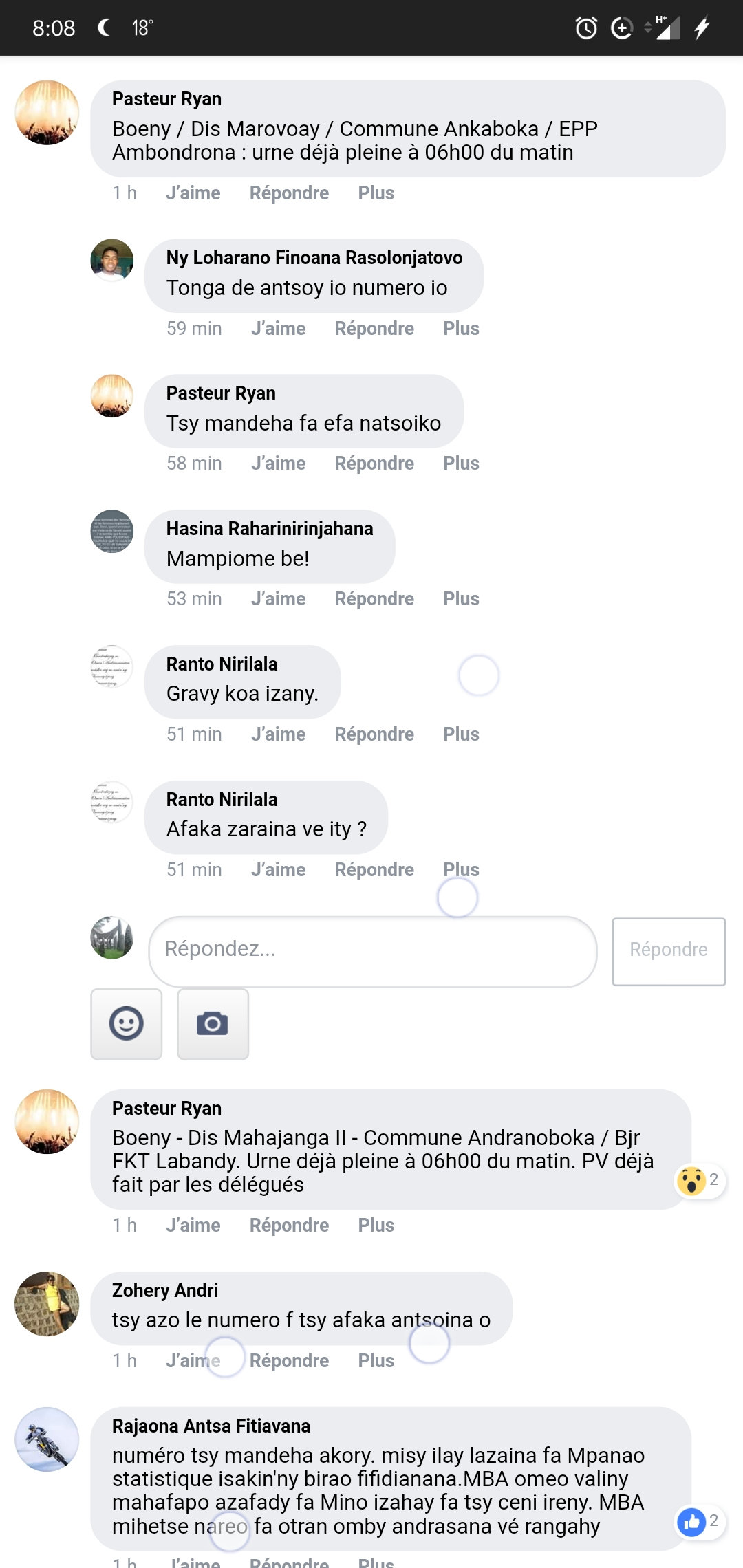Reply to Ny Loharano Finoana Rasolonjatovo's comment
Viewport: 743px width, 1568px height.
point(374,329)
